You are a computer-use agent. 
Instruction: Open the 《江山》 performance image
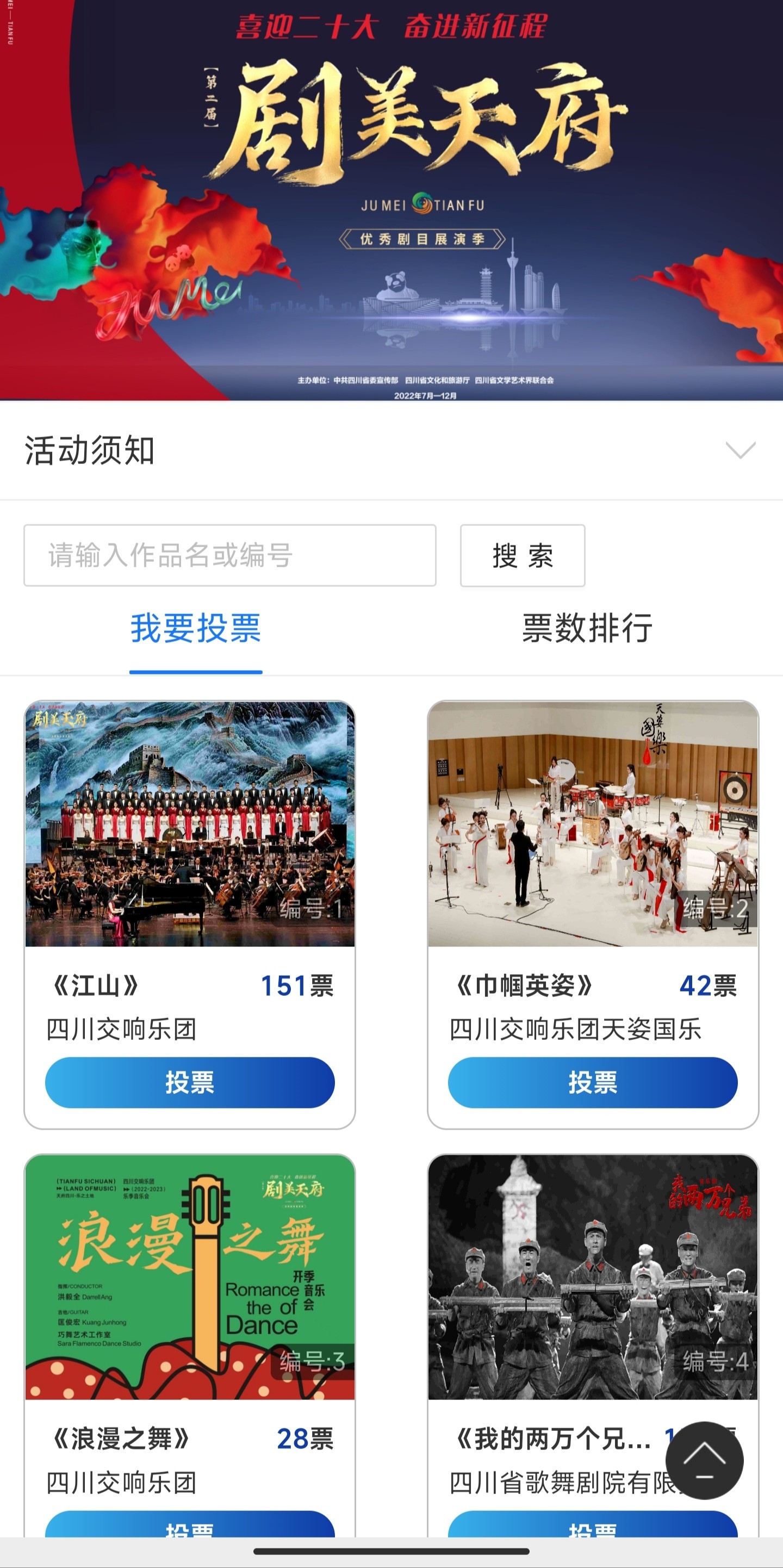point(189,823)
